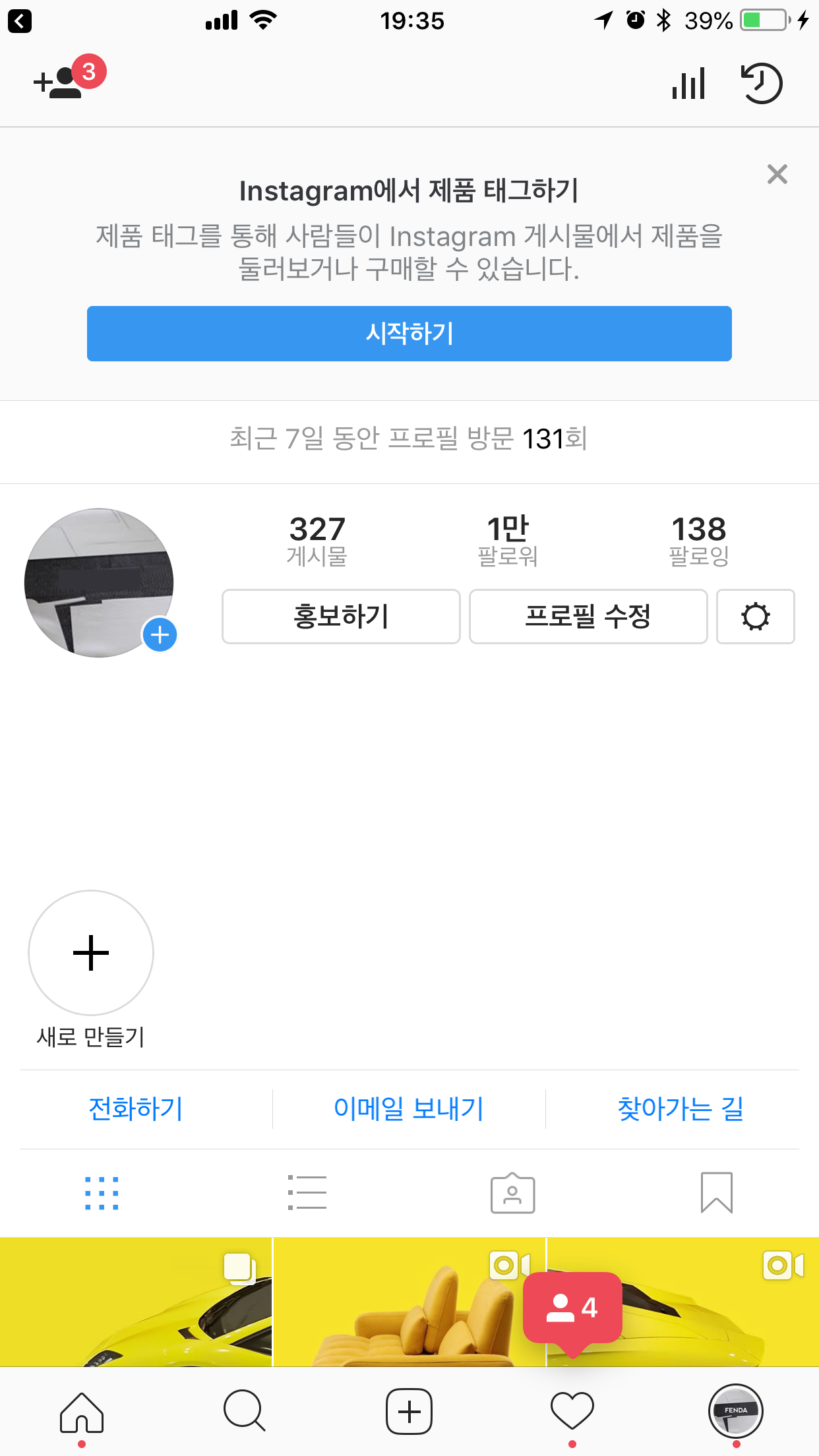
Task: Tap 이메일 보내기 to send an email
Action: coord(409,1109)
